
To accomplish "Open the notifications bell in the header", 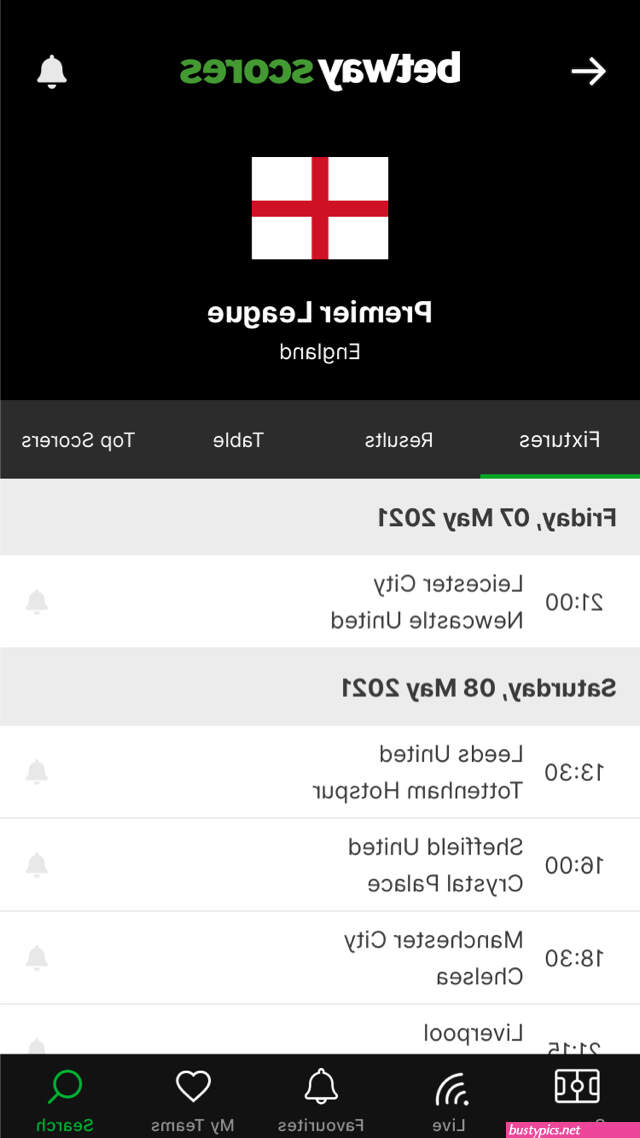I will tap(52, 71).
